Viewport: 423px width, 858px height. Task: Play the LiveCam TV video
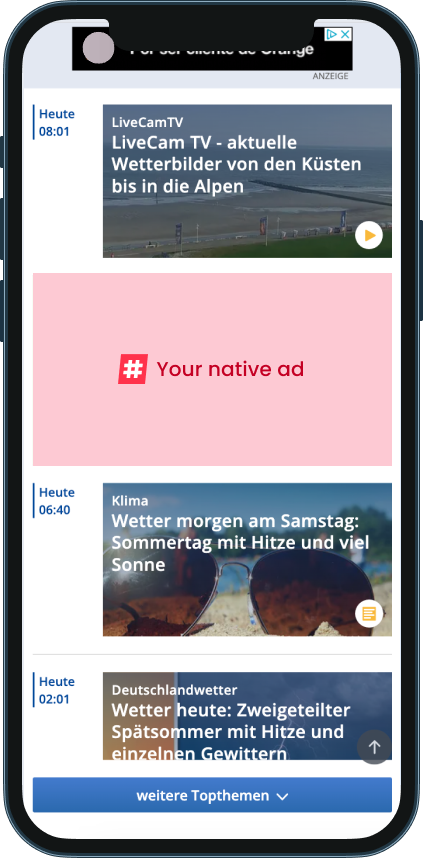pyautogui.click(x=369, y=235)
